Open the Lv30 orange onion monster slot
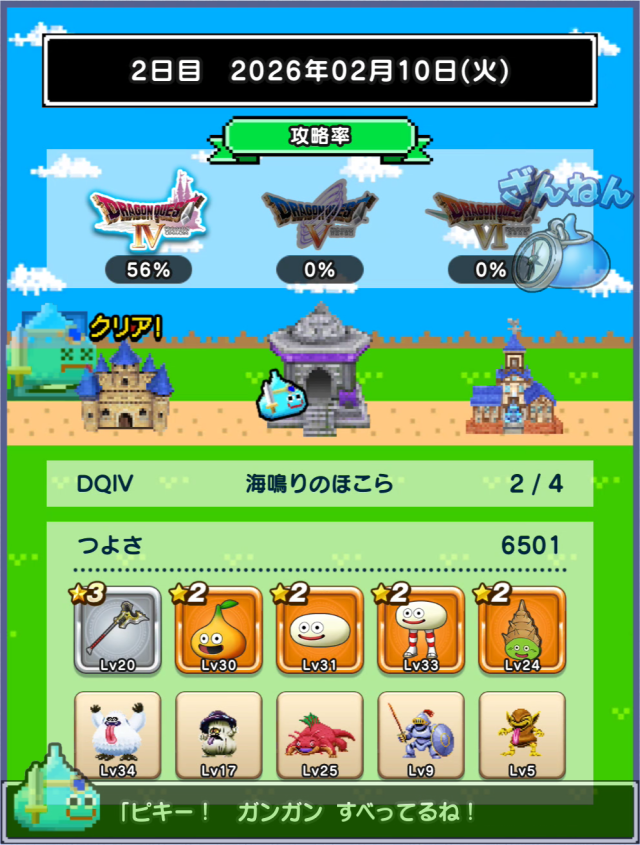The image size is (640, 845). [218, 630]
